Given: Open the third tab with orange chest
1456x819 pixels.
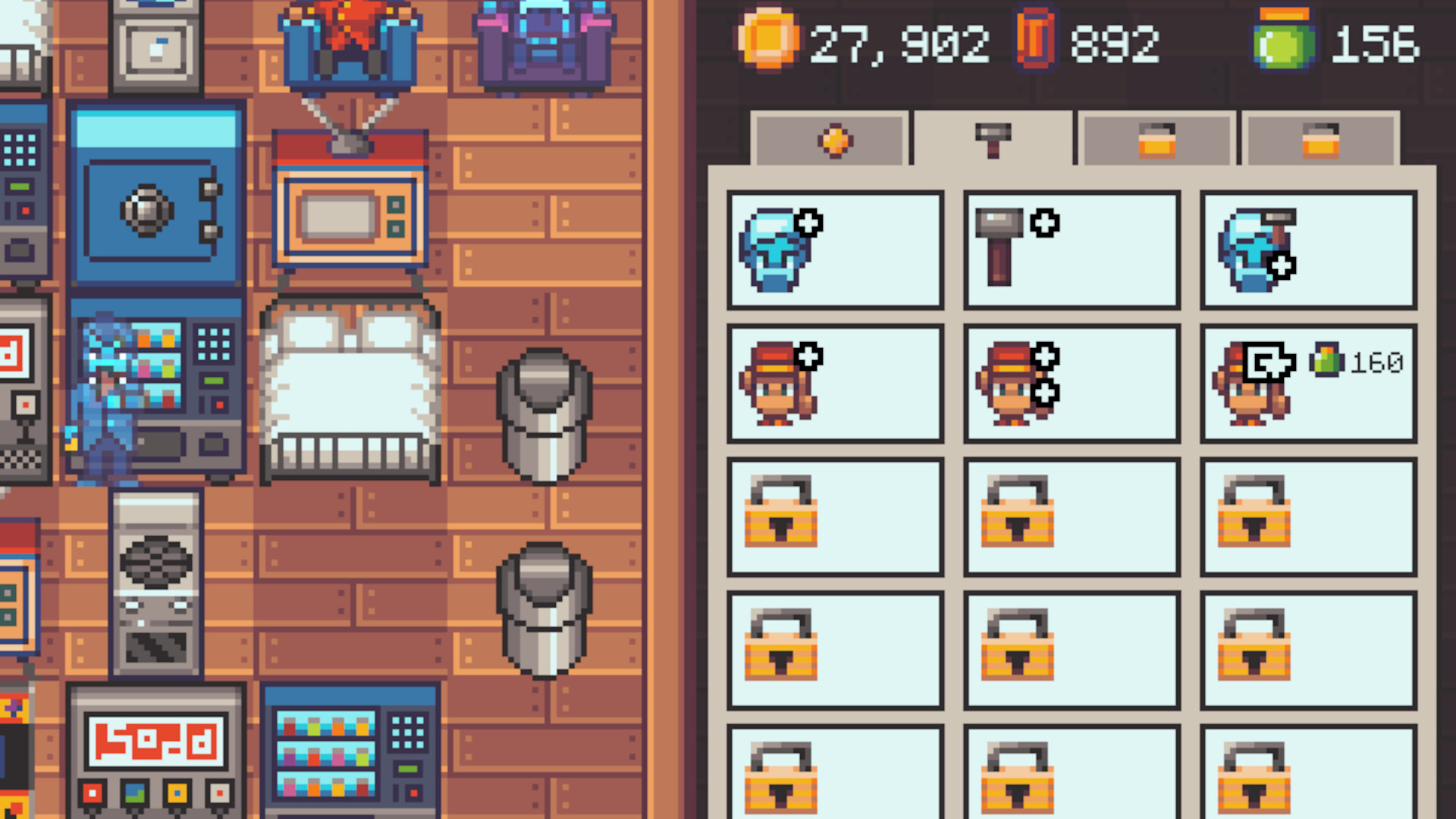Looking at the screenshot, I should point(1156,140).
